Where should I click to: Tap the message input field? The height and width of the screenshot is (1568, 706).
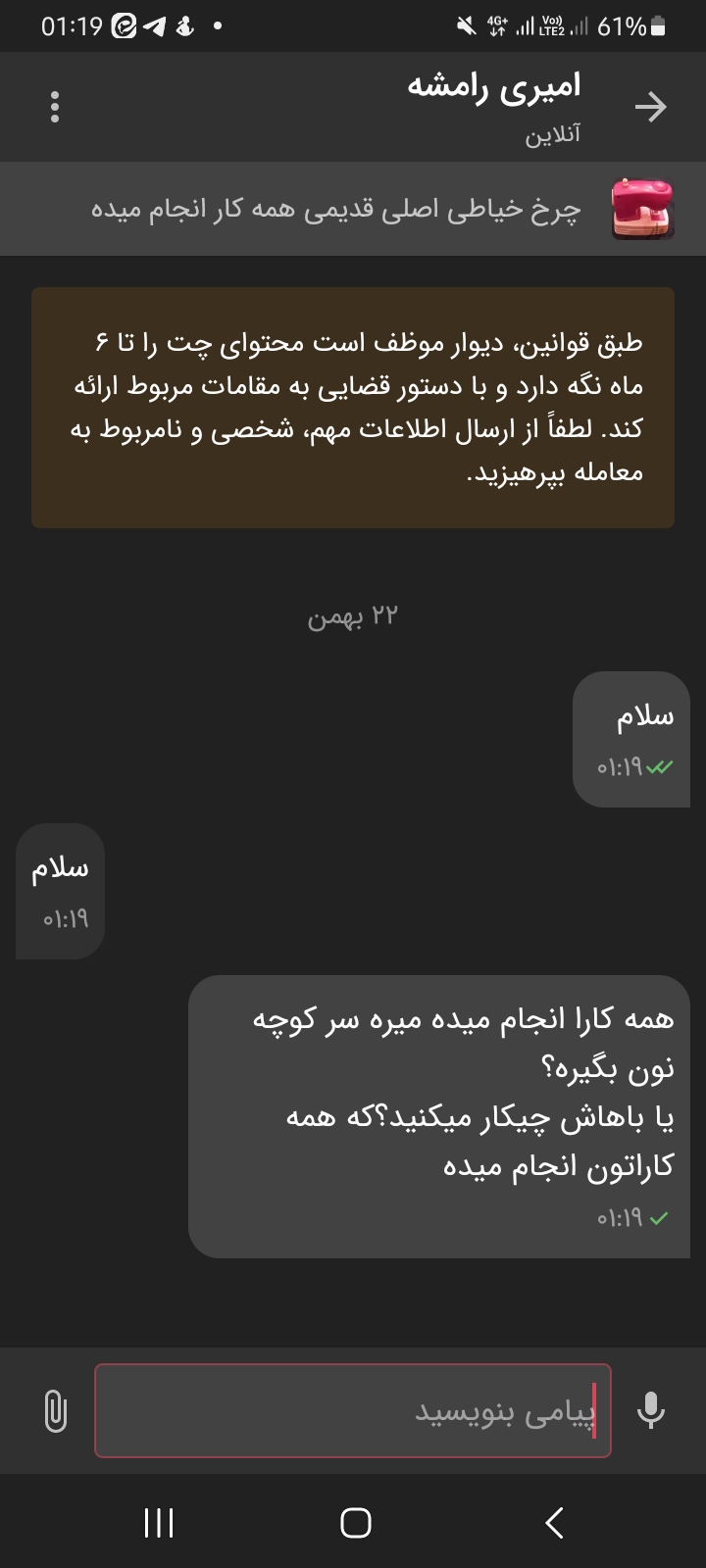(353, 1411)
